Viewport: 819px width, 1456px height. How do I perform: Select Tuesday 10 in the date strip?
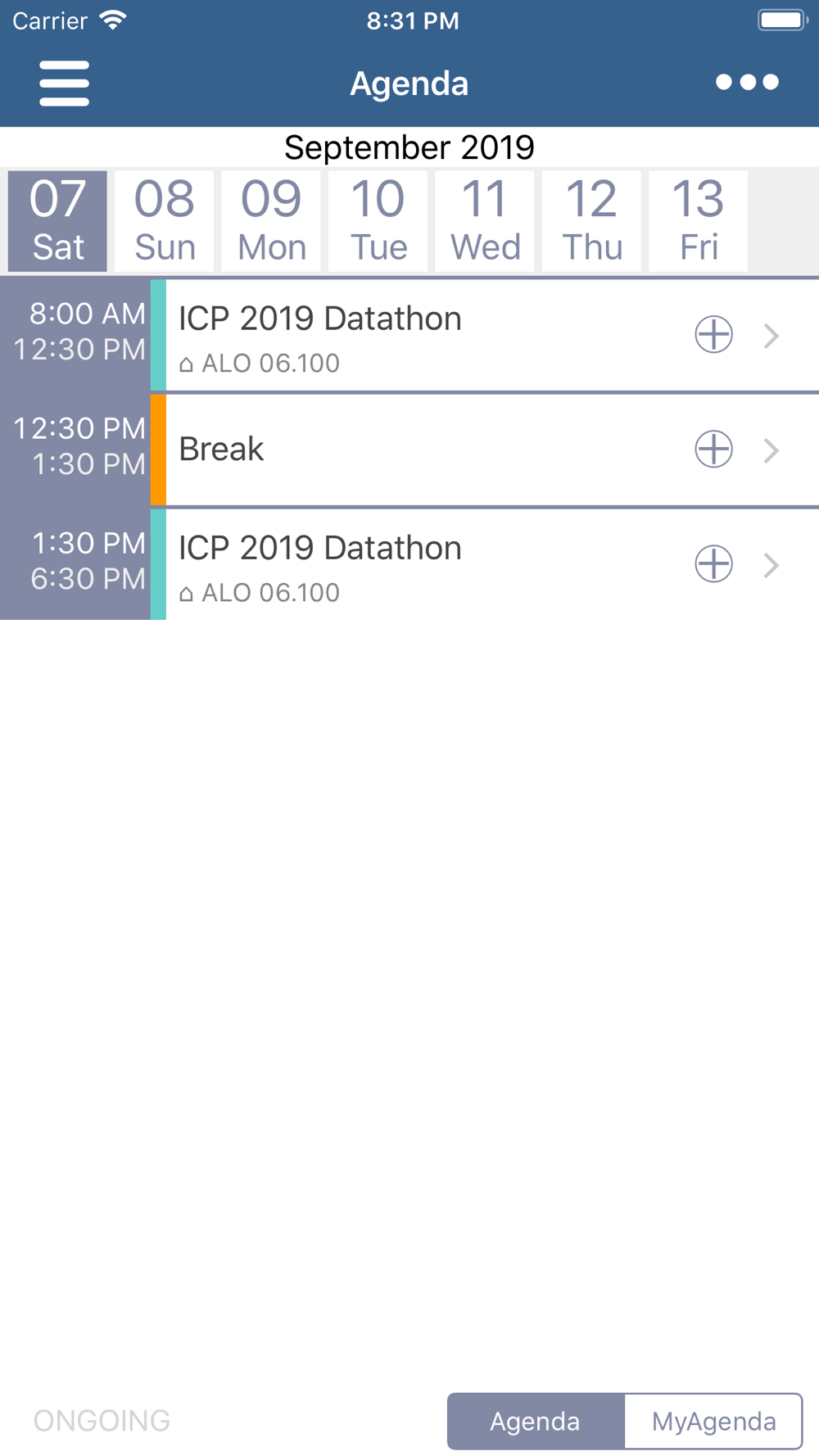click(378, 221)
